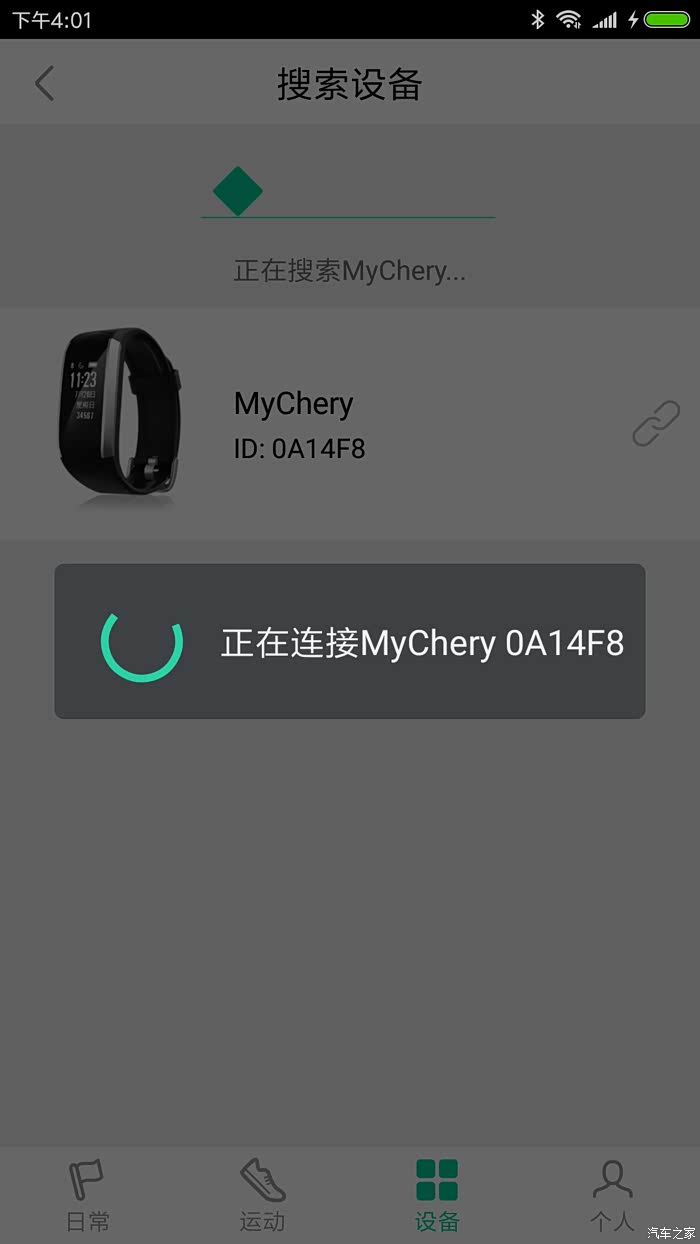Open the 运动 tab

262,1196
